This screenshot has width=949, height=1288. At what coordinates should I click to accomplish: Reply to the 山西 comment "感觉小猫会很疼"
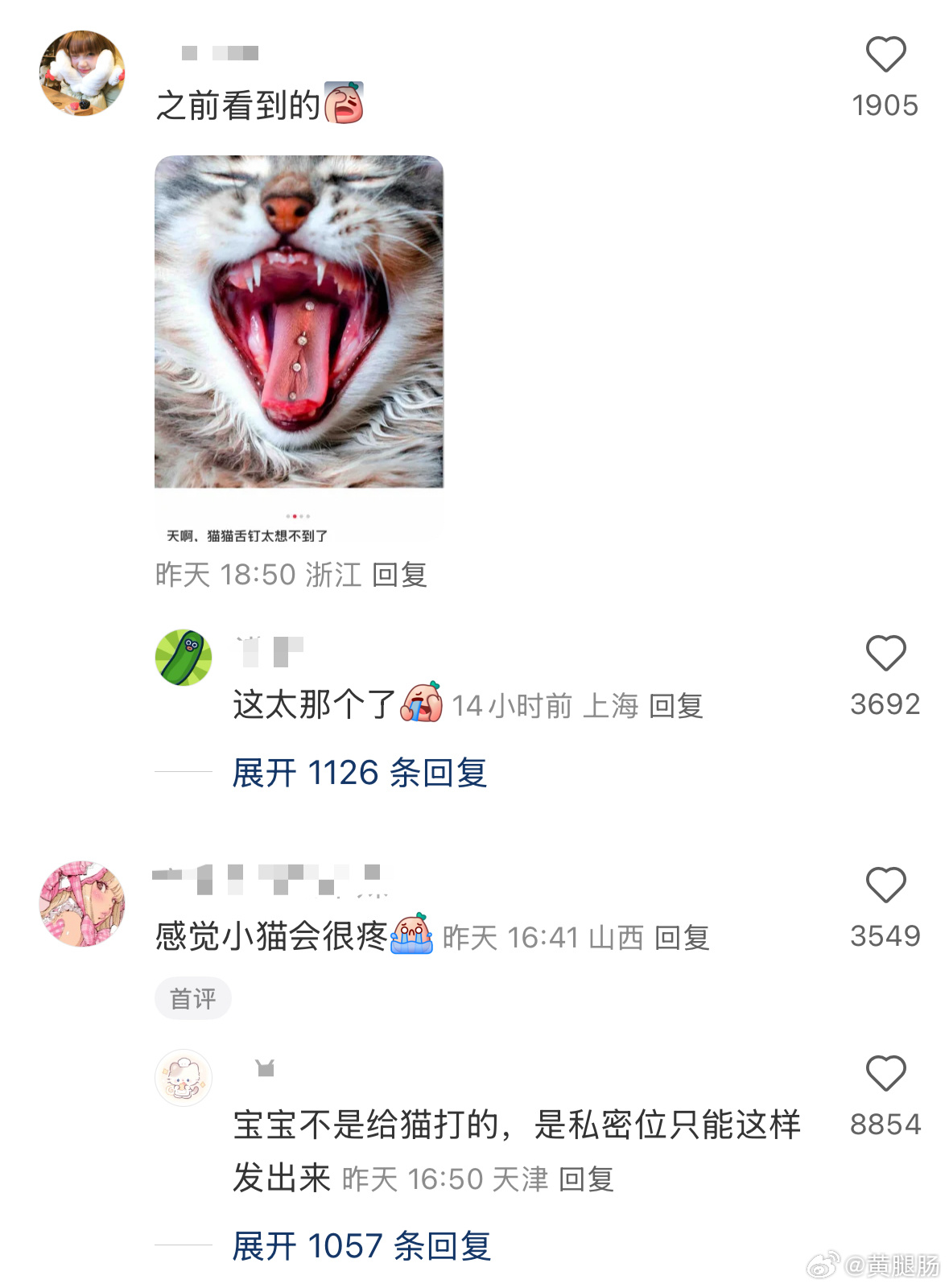pos(681,938)
